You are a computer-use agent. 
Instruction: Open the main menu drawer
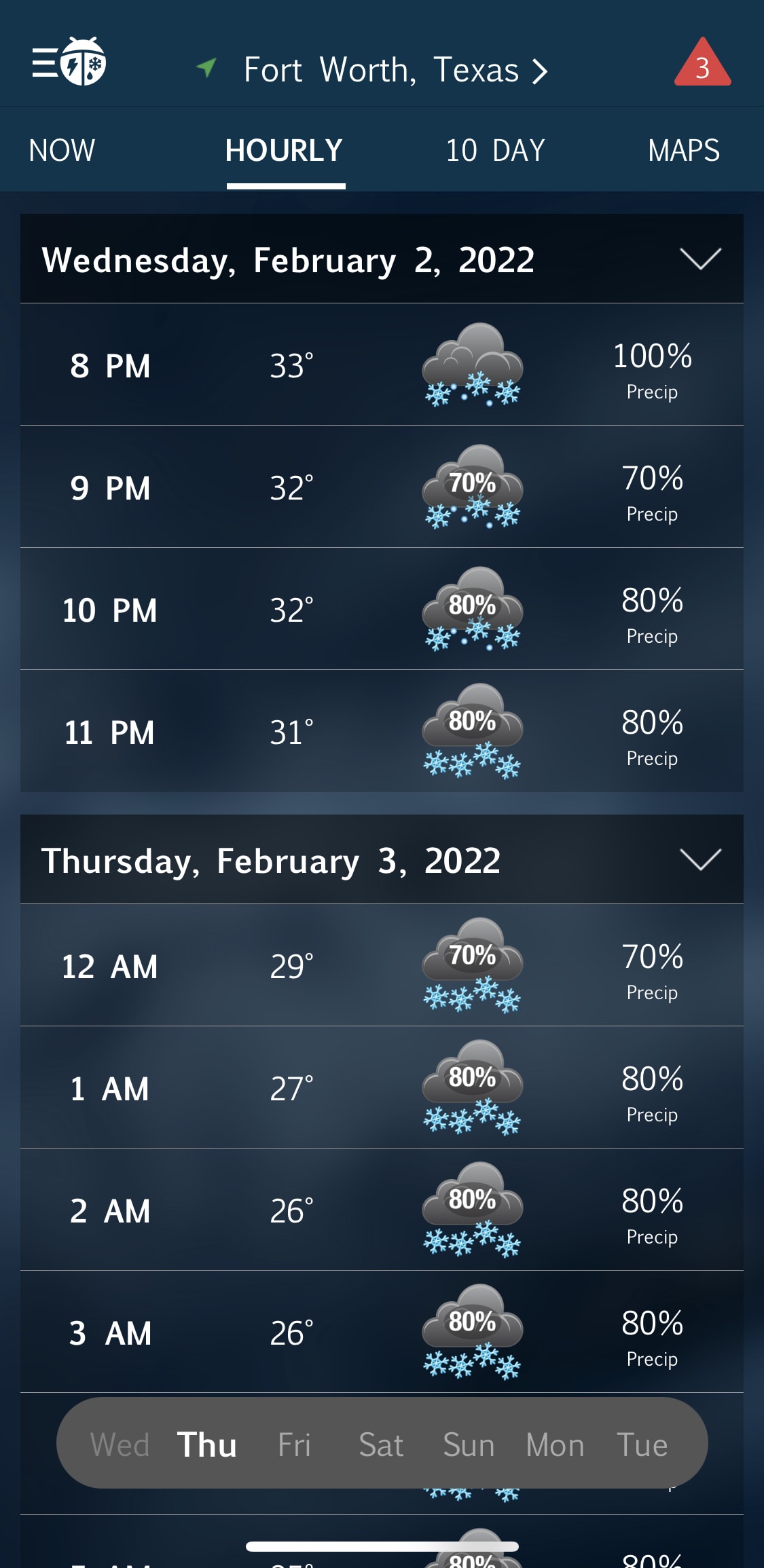68,63
